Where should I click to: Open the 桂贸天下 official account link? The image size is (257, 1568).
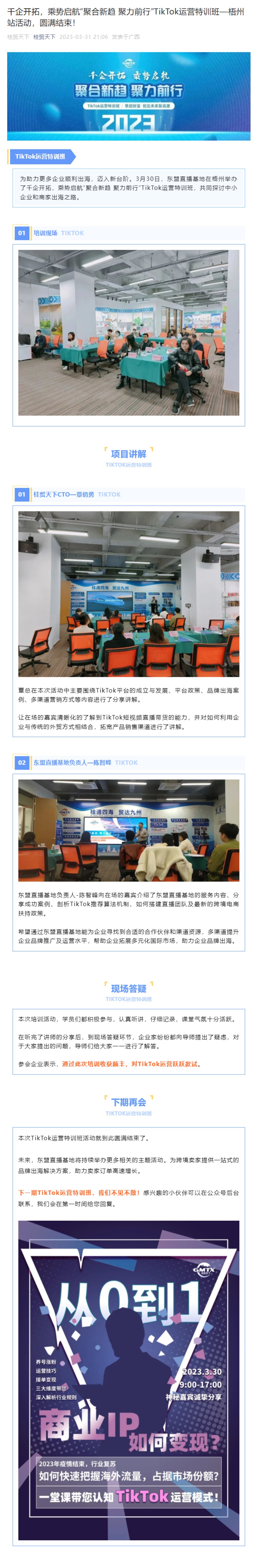tap(44, 37)
